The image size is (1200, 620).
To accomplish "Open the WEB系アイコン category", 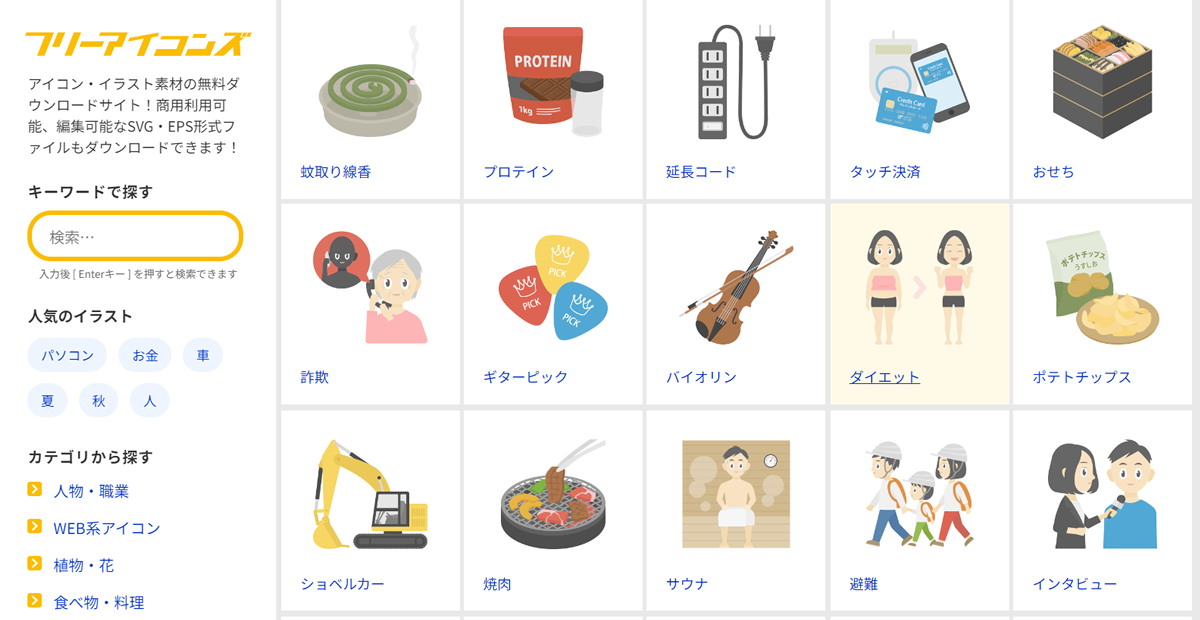I will click(106, 528).
